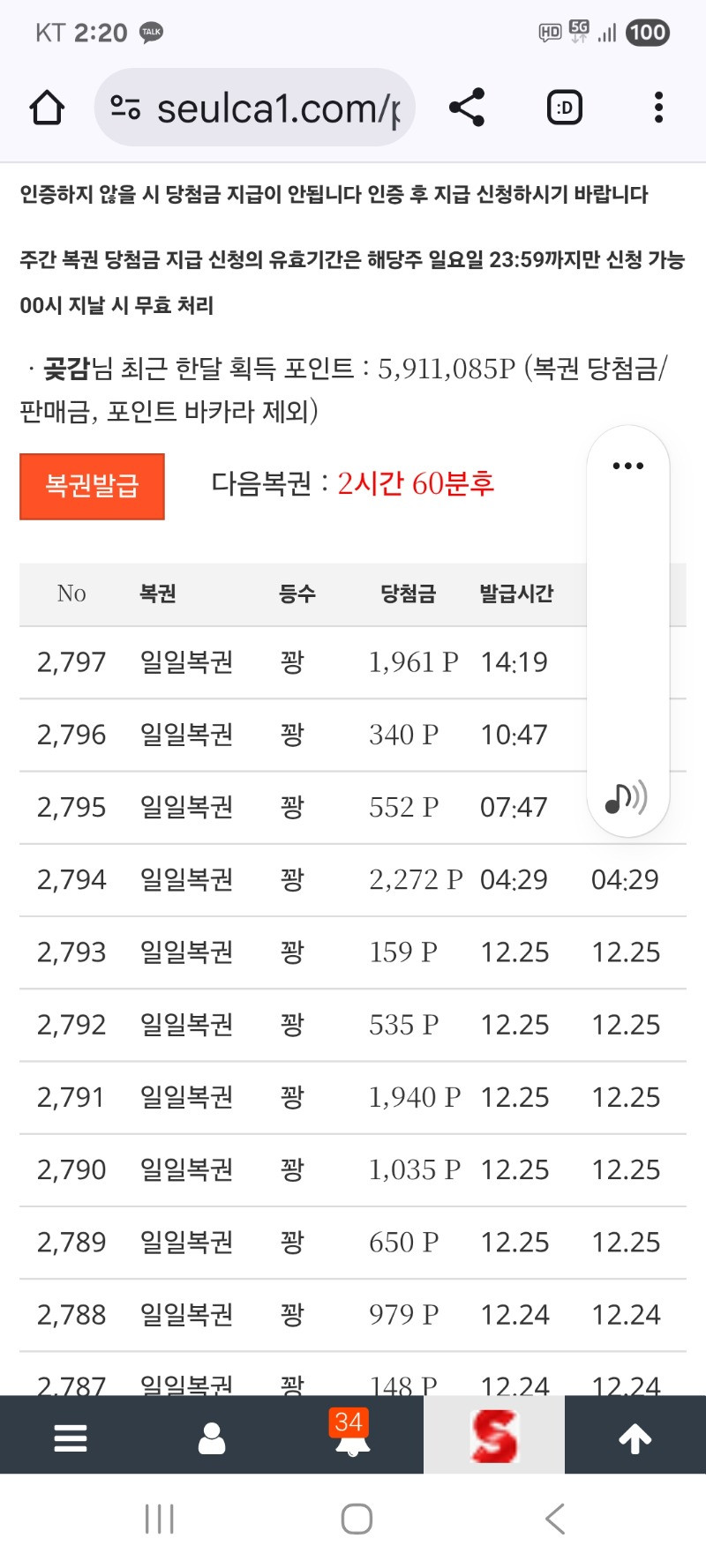This screenshot has width=706, height=1568.
Task: Tap the home icon in the browser toolbar
Action: (48, 107)
